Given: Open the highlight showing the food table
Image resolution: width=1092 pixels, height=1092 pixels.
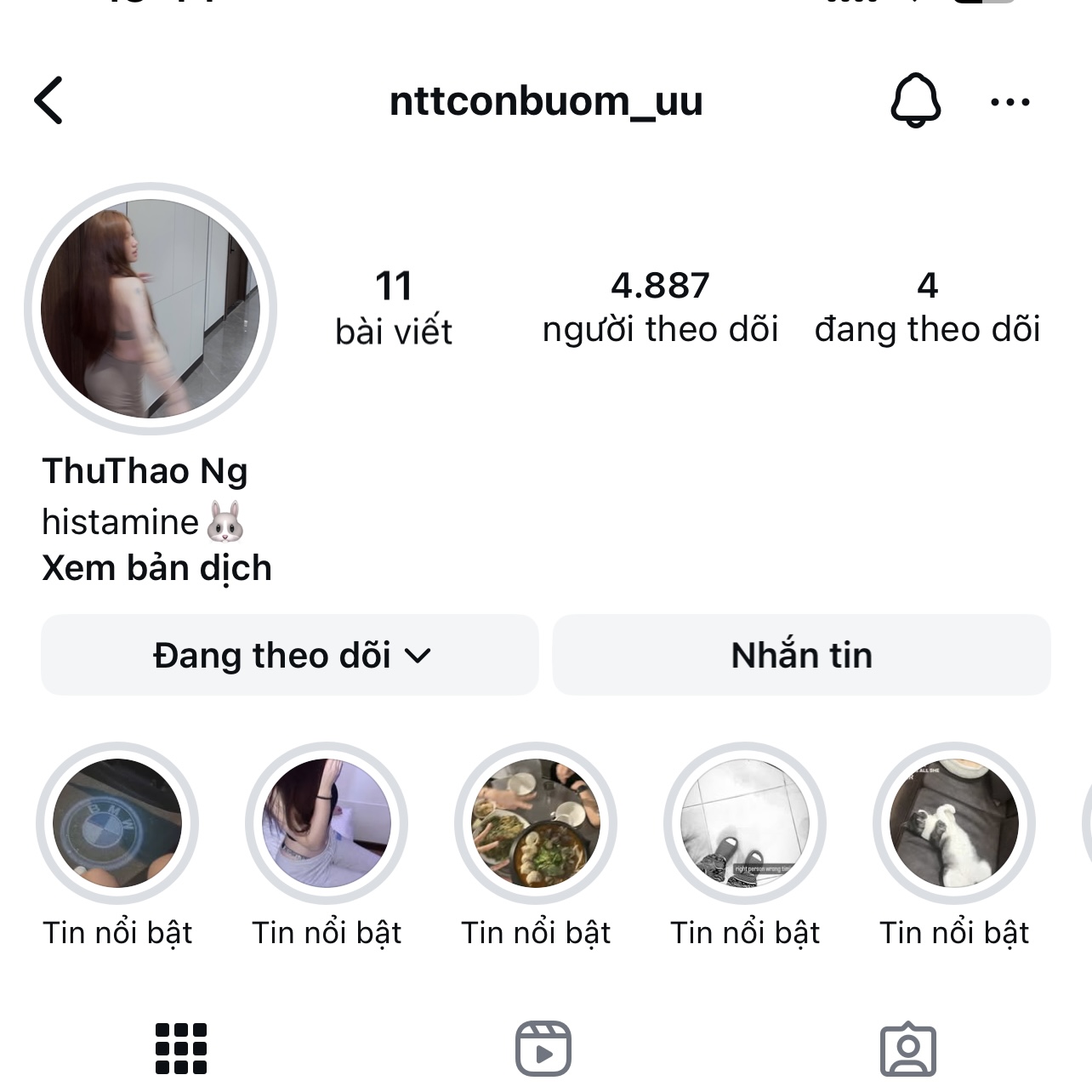Looking at the screenshot, I should [536, 822].
